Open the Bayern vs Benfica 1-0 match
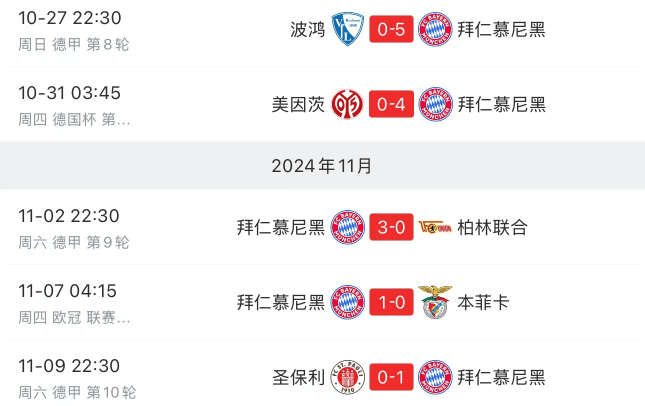Image resolution: width=645 pixels, height=406 pixels. [391, 302]
